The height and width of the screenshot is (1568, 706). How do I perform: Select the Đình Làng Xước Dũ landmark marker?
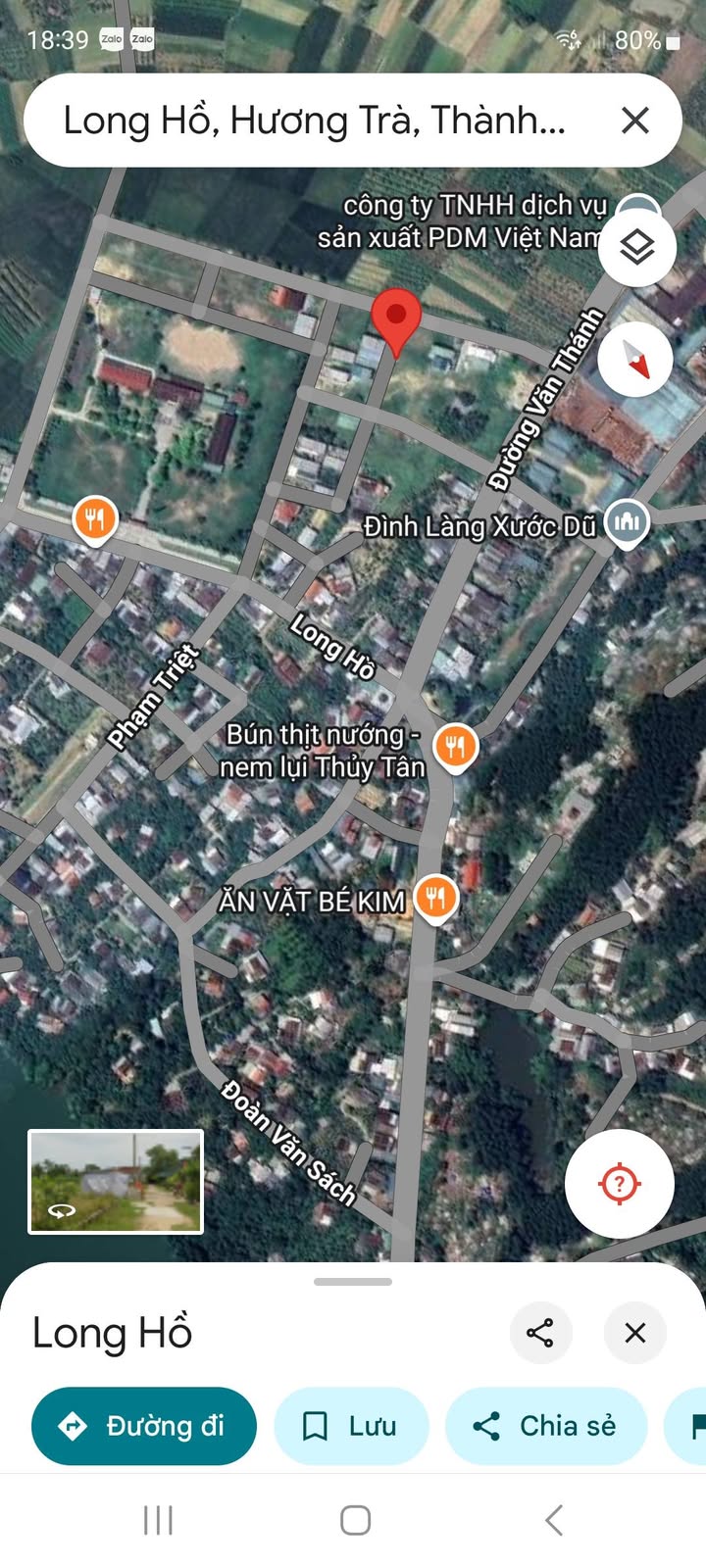628,522
